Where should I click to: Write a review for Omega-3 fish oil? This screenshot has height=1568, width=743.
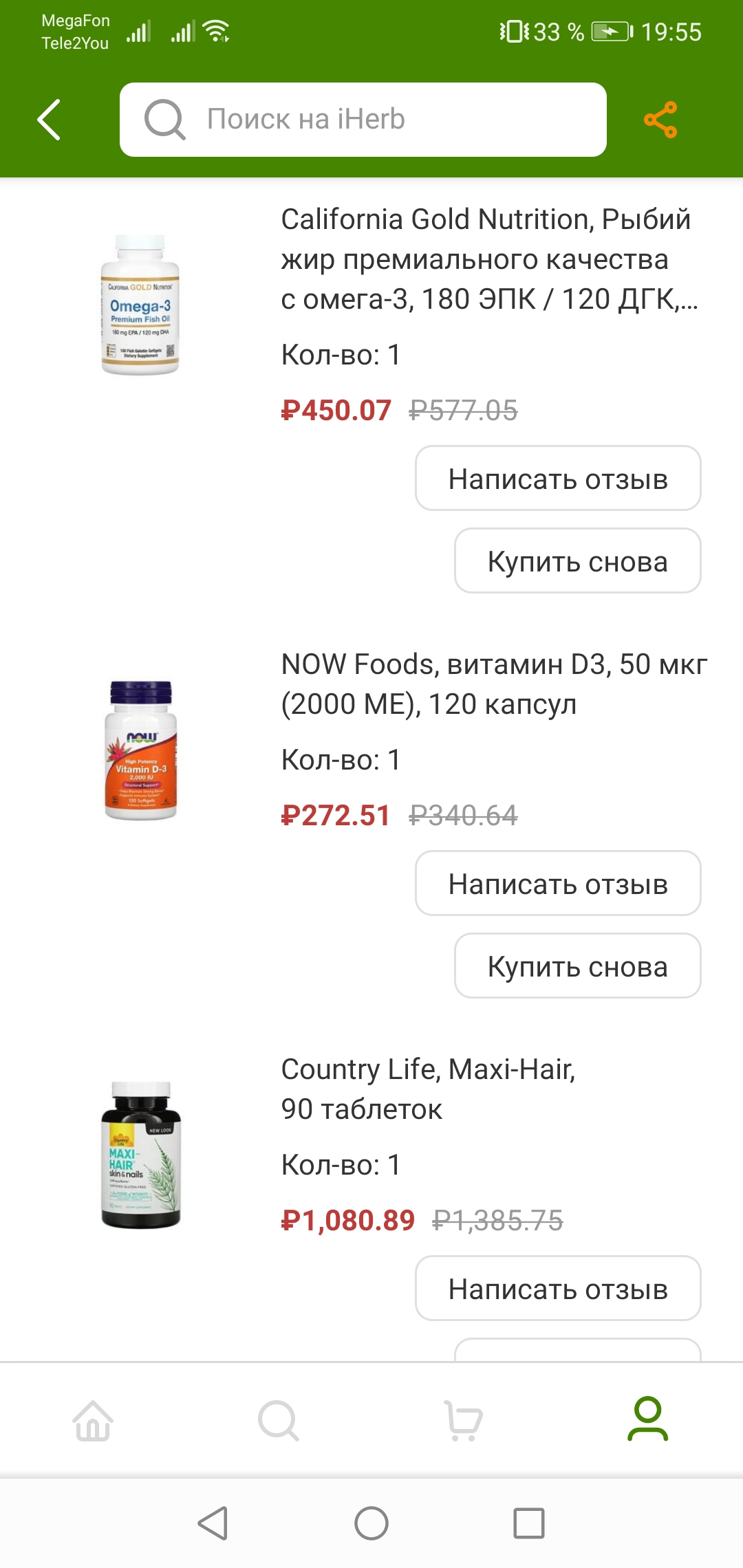click(x=558, y=479)
